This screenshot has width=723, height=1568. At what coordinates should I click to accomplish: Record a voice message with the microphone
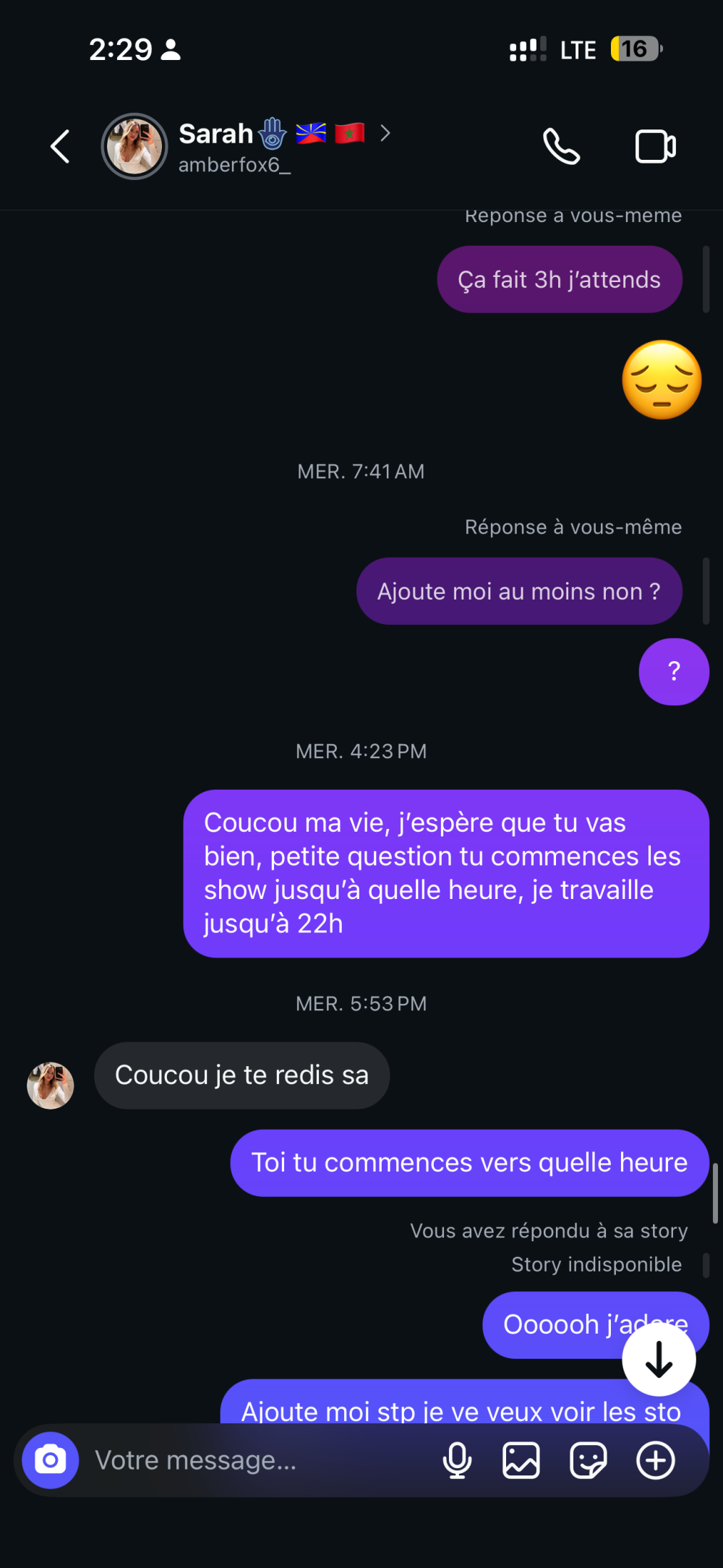(x=457, y=1460)
